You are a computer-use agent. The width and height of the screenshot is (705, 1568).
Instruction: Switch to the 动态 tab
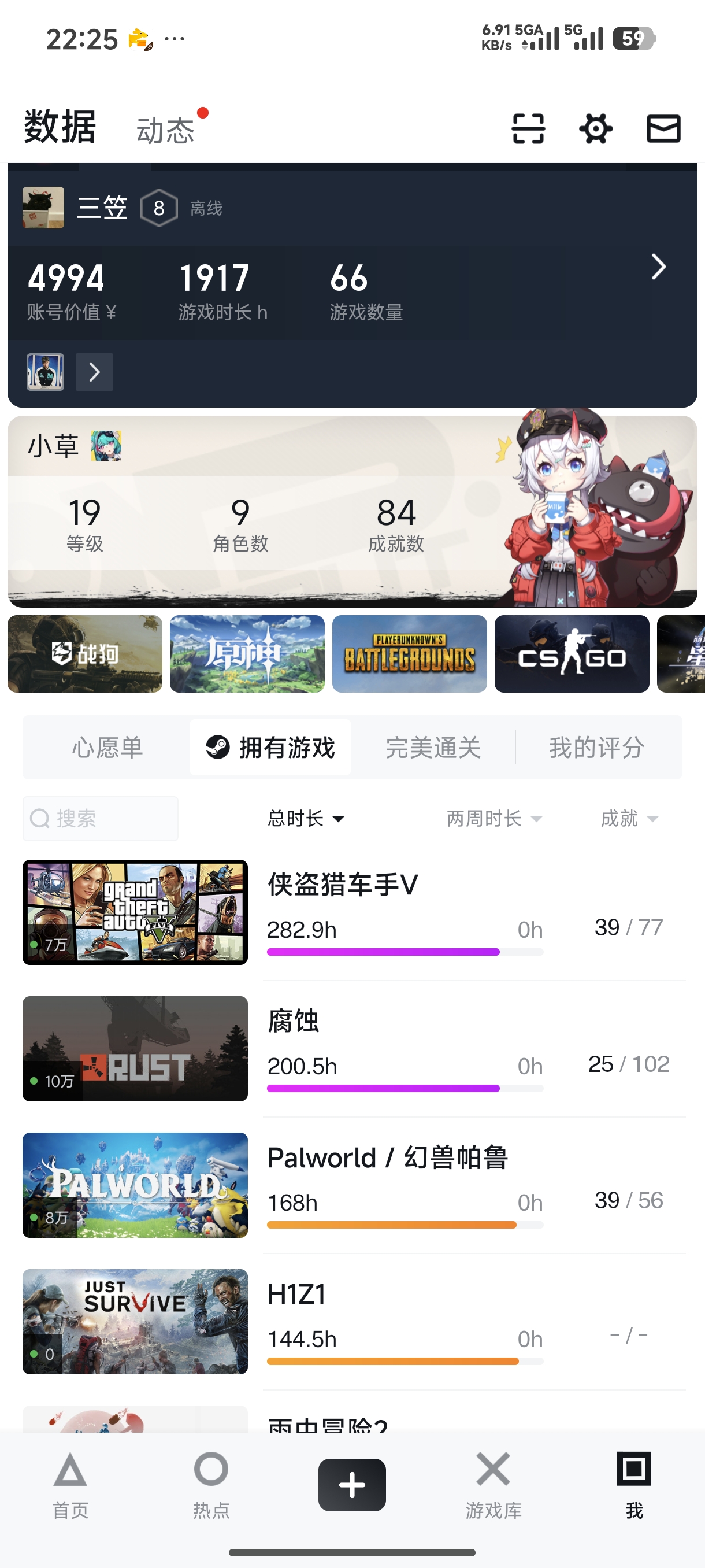pyautogui.click(x=165, y=130)
